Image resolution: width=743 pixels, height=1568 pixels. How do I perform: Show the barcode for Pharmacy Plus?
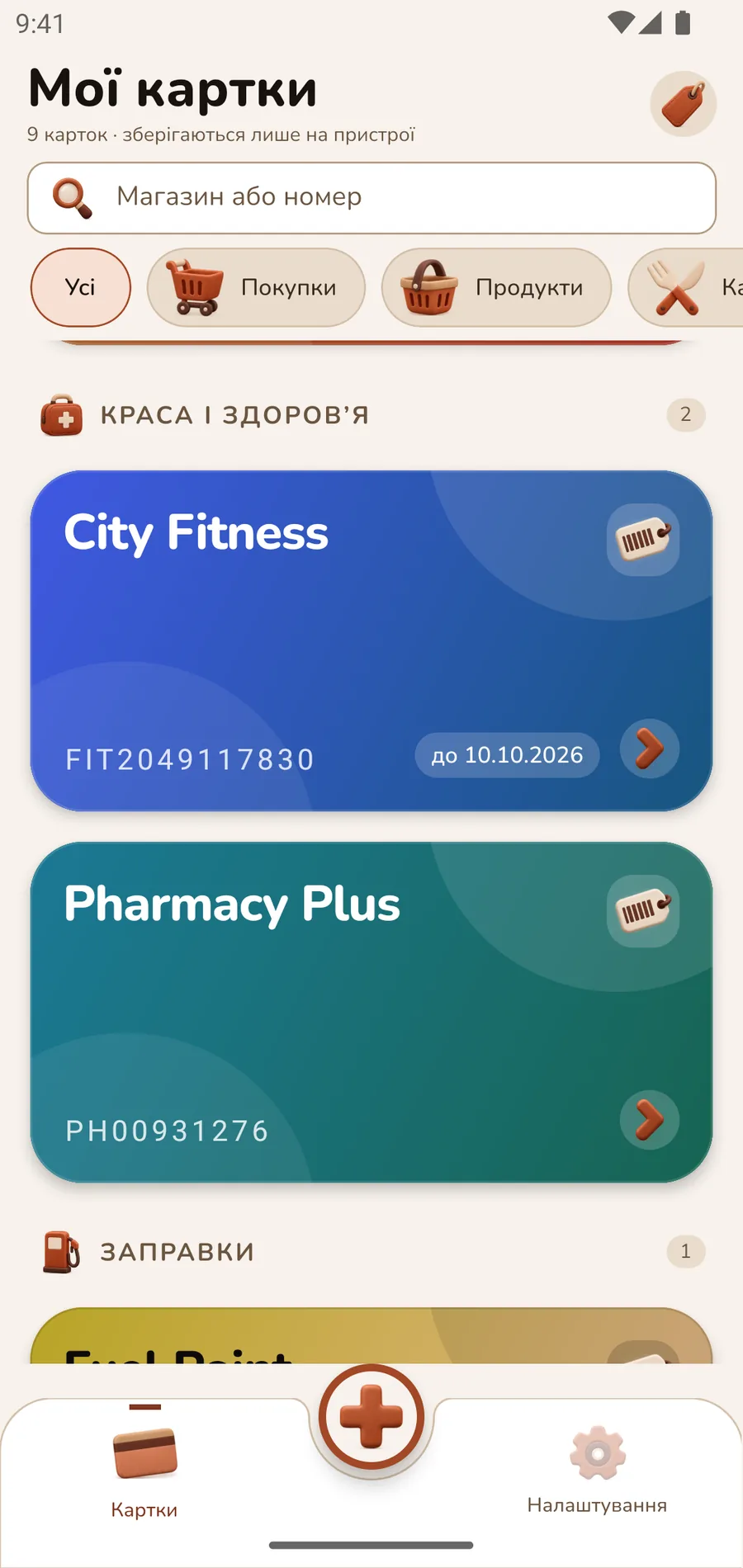point(643,911)
